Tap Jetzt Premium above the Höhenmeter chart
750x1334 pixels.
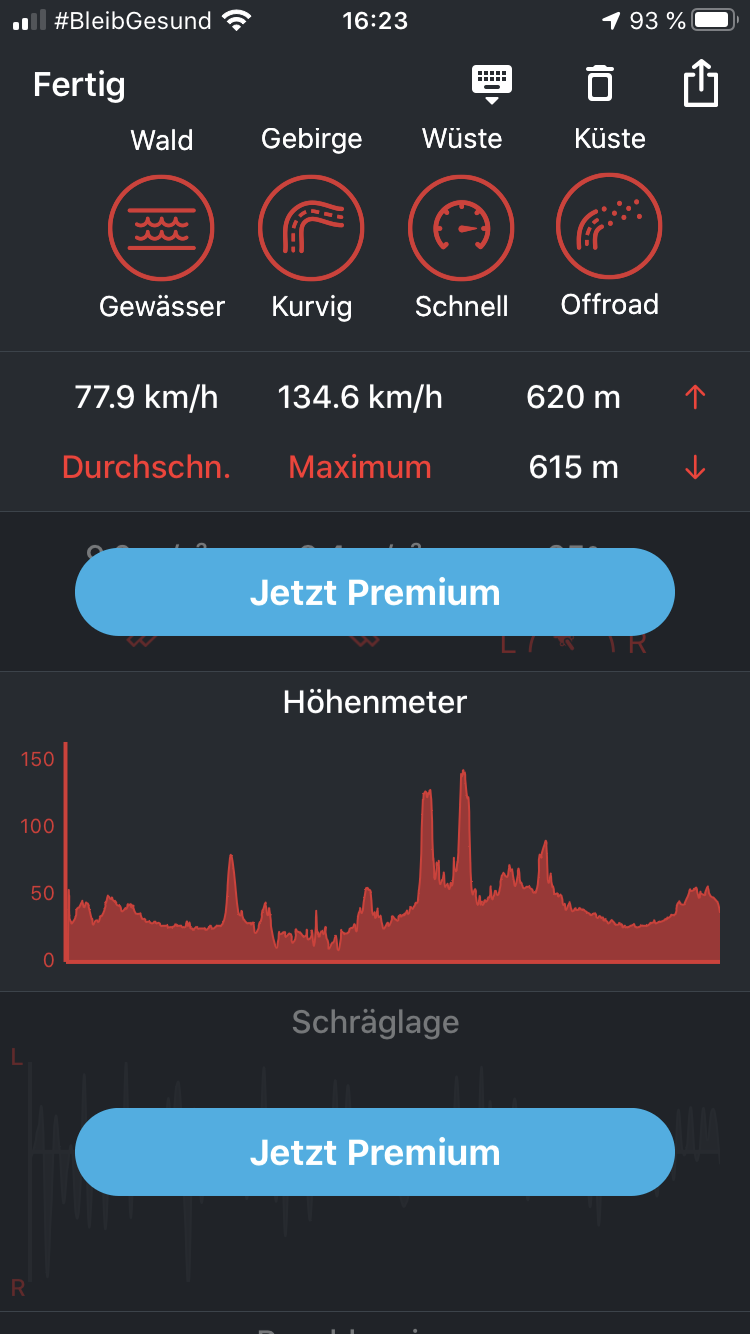click(375, 592)
